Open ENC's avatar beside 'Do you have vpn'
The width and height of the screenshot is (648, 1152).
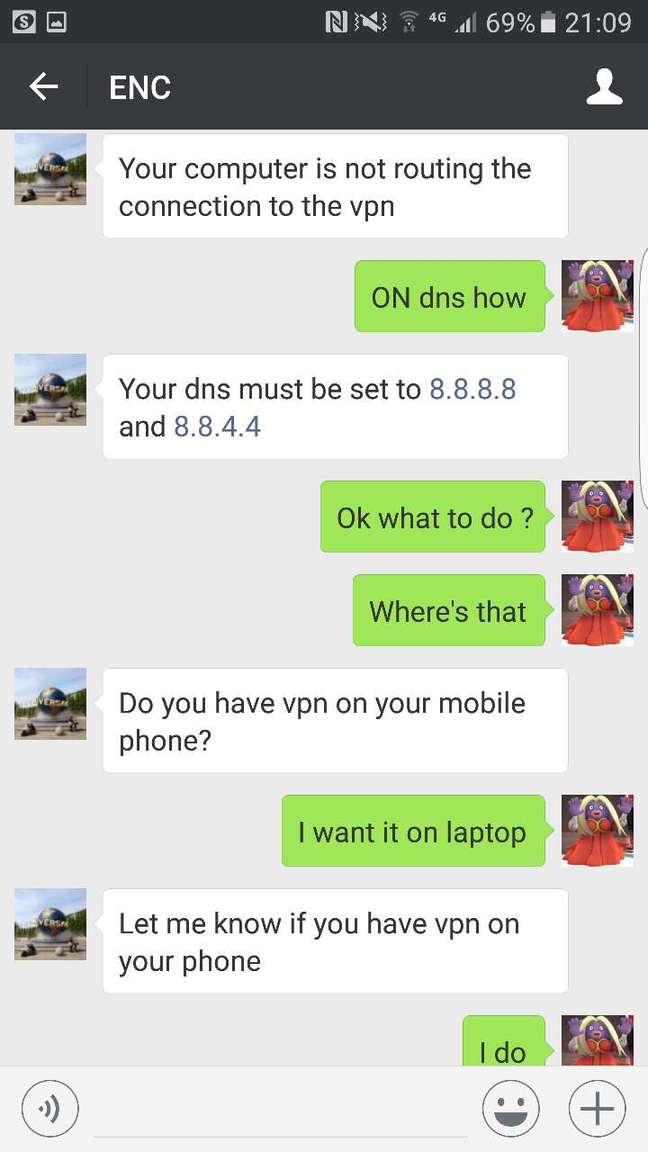(x=50, y=704)
